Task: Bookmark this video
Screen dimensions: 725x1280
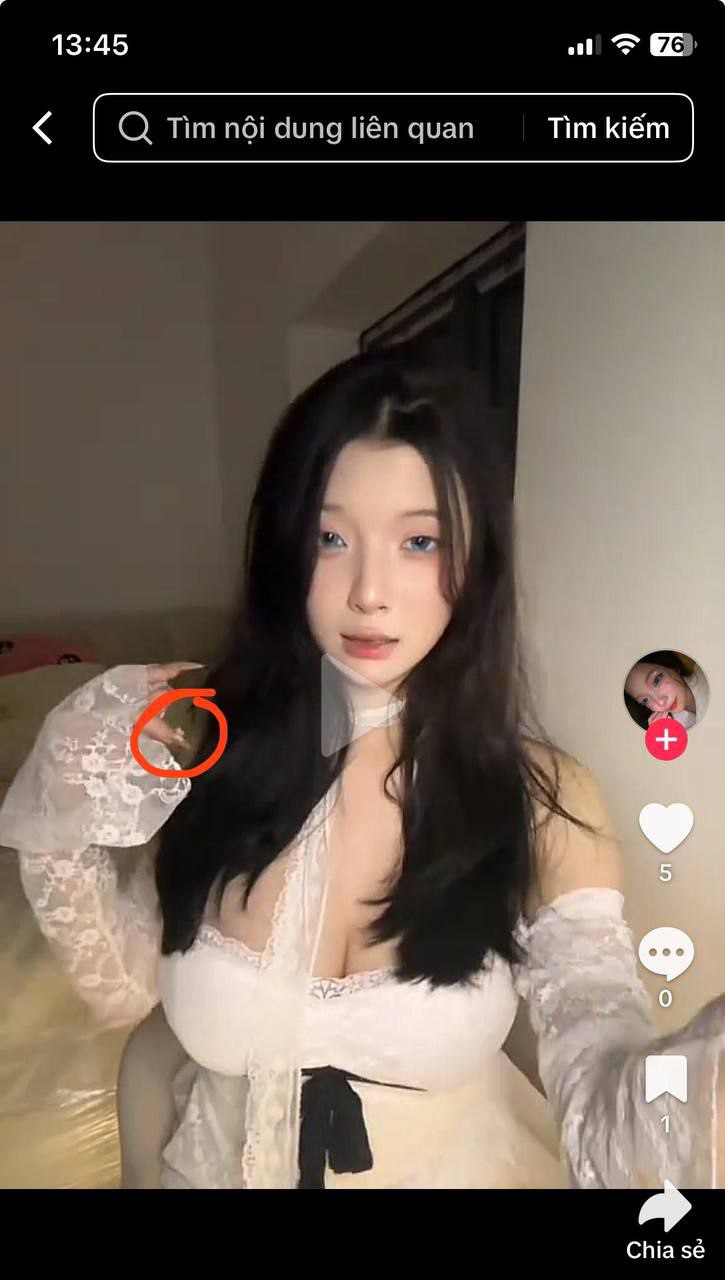Action: point(666,1078)
